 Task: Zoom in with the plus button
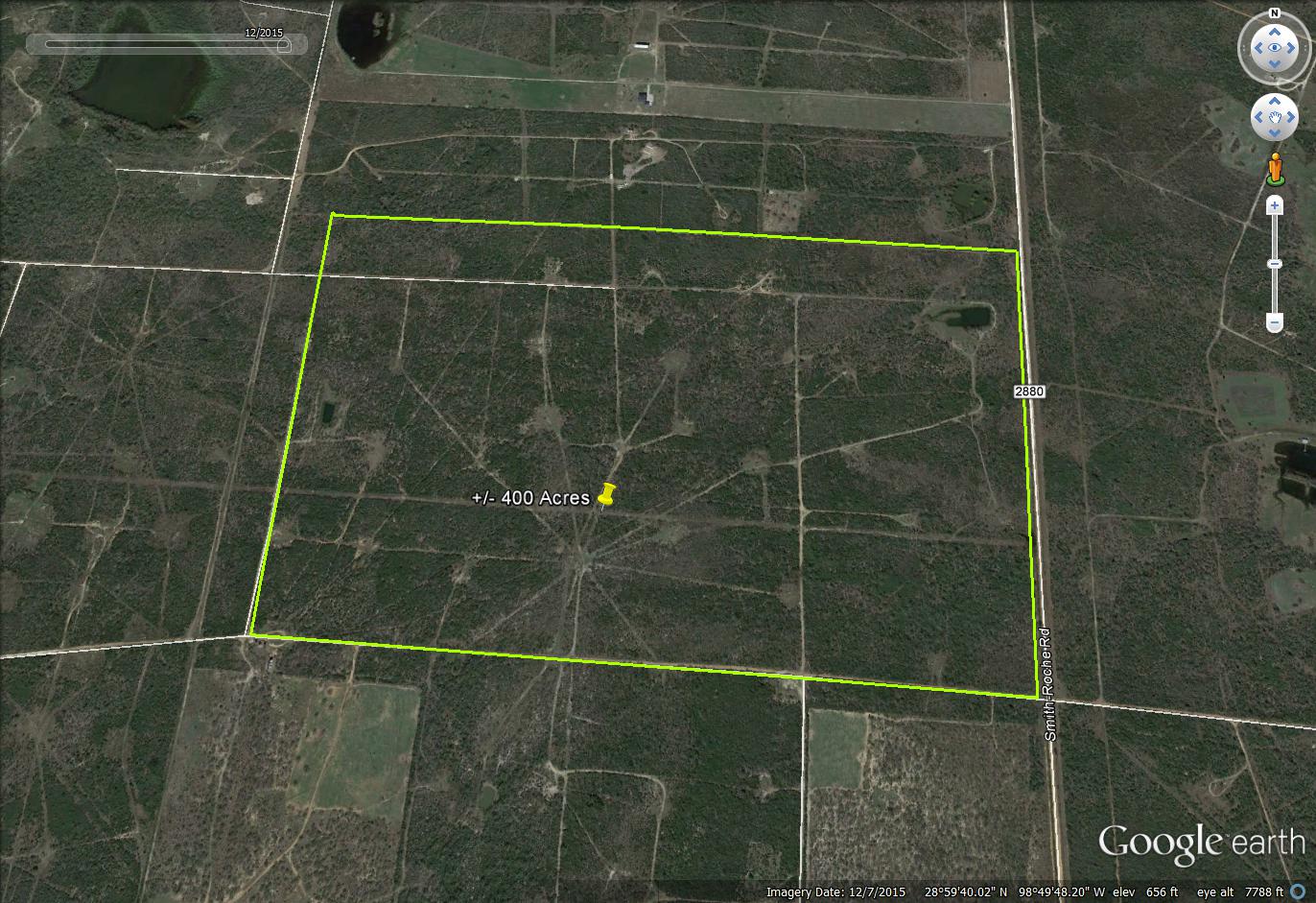[x=1275, y=204]
